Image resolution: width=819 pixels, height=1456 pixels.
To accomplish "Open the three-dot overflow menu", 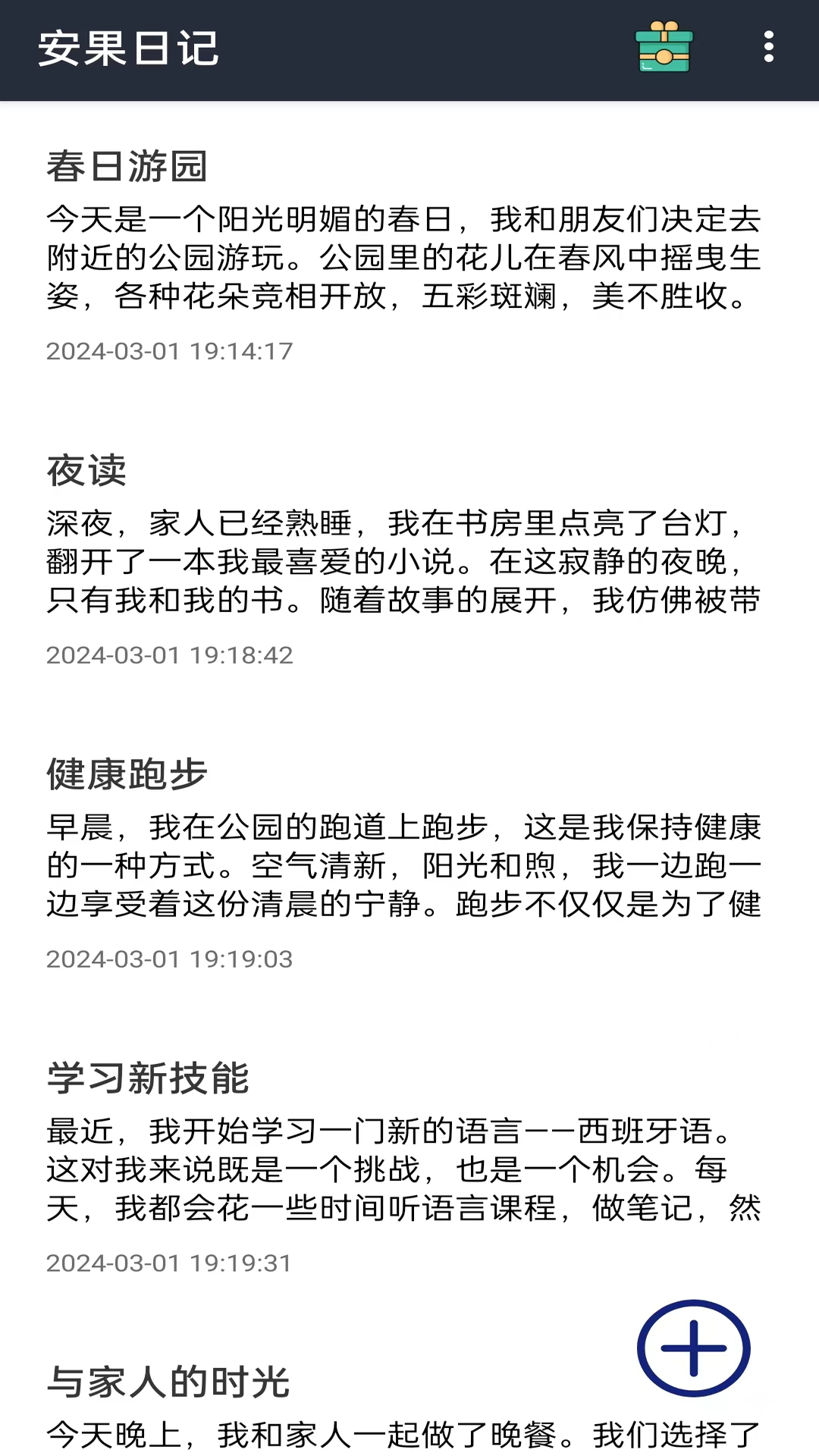I will [x=768, y=47].
